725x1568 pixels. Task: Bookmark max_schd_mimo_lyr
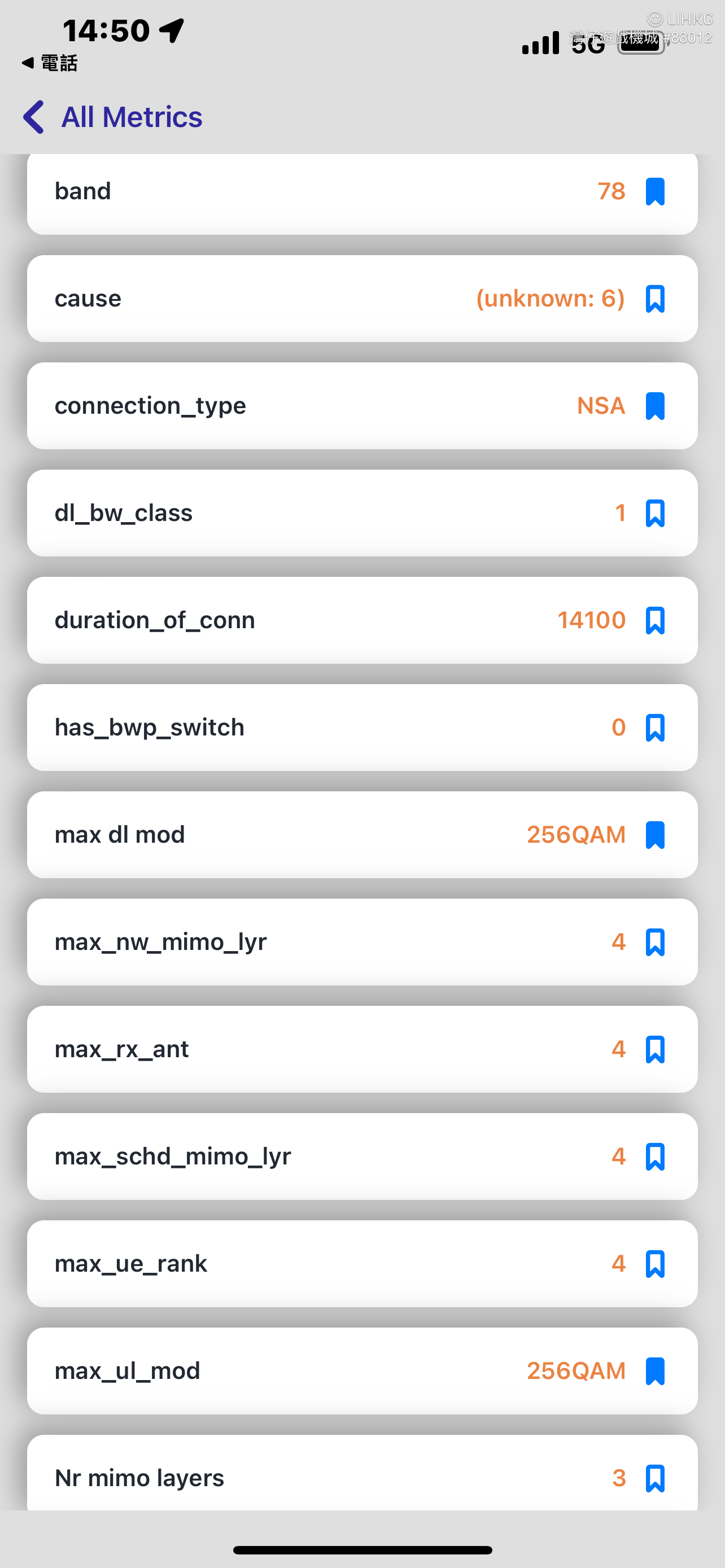(655, 1156)
